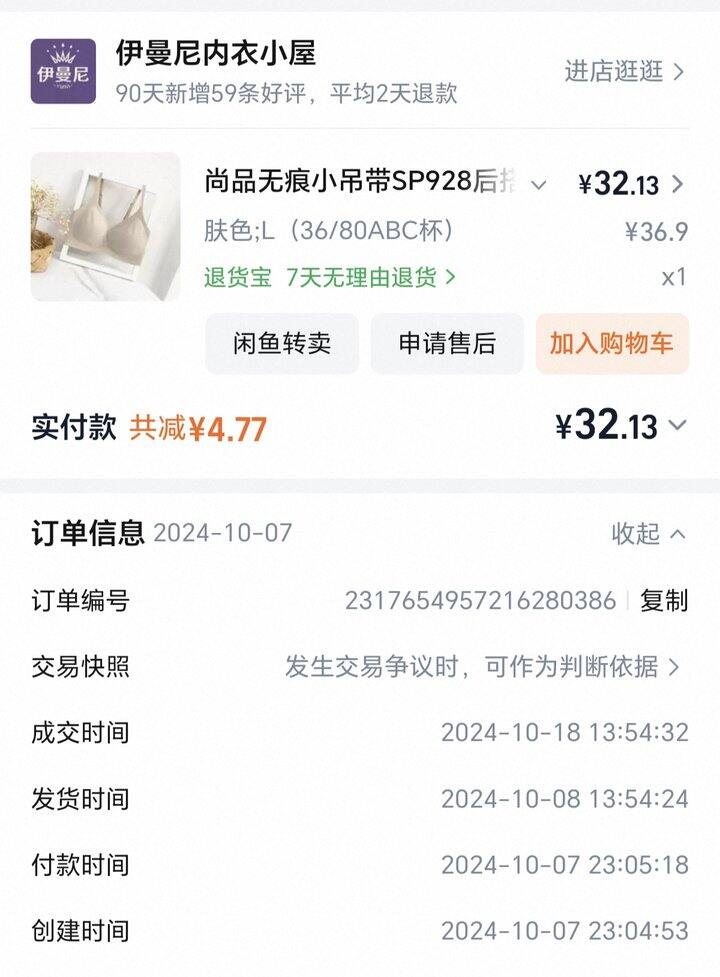The width and height of the screenshot is (720, 977).
Task: Open 进店逛逛 to visit the store
Action: click(624, 71)
